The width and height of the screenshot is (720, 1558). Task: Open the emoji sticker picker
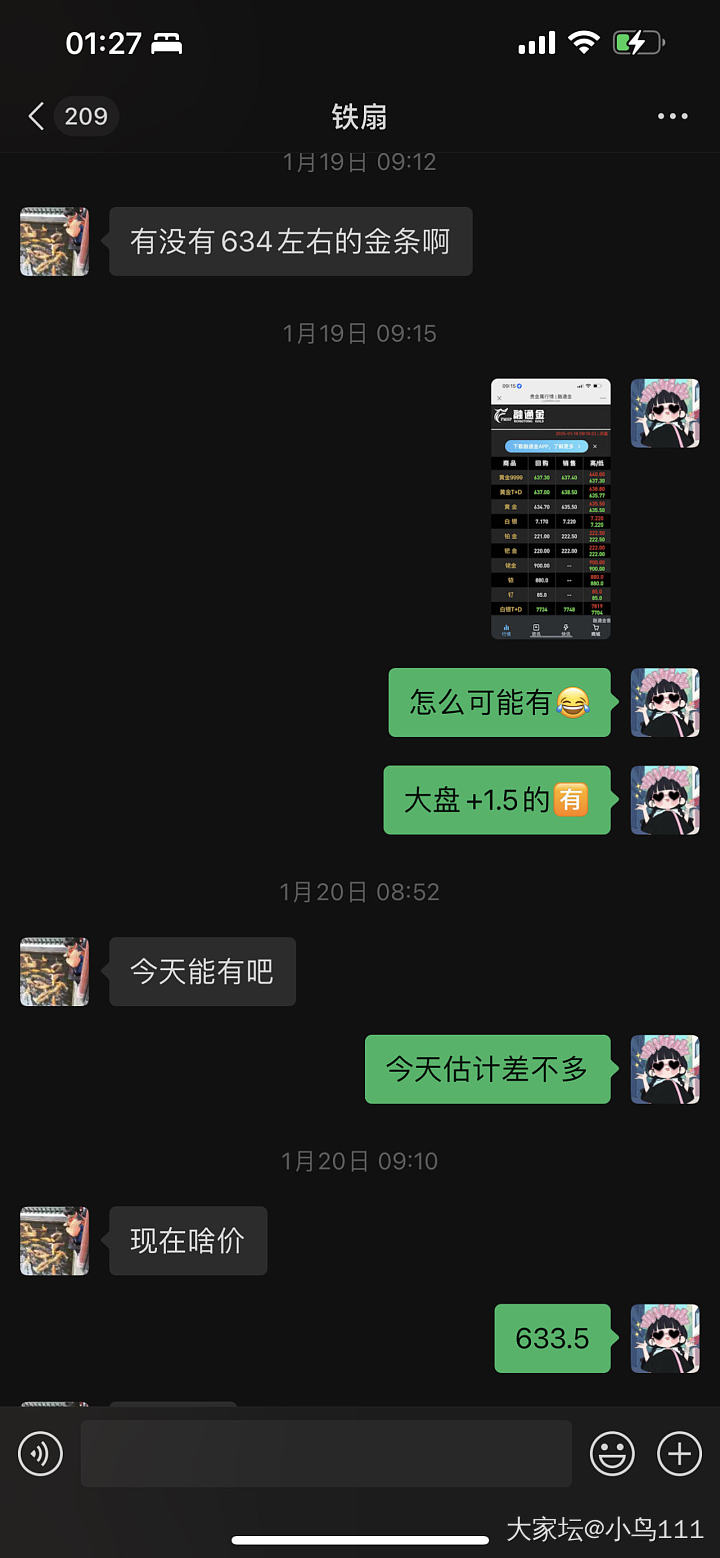612,1453
